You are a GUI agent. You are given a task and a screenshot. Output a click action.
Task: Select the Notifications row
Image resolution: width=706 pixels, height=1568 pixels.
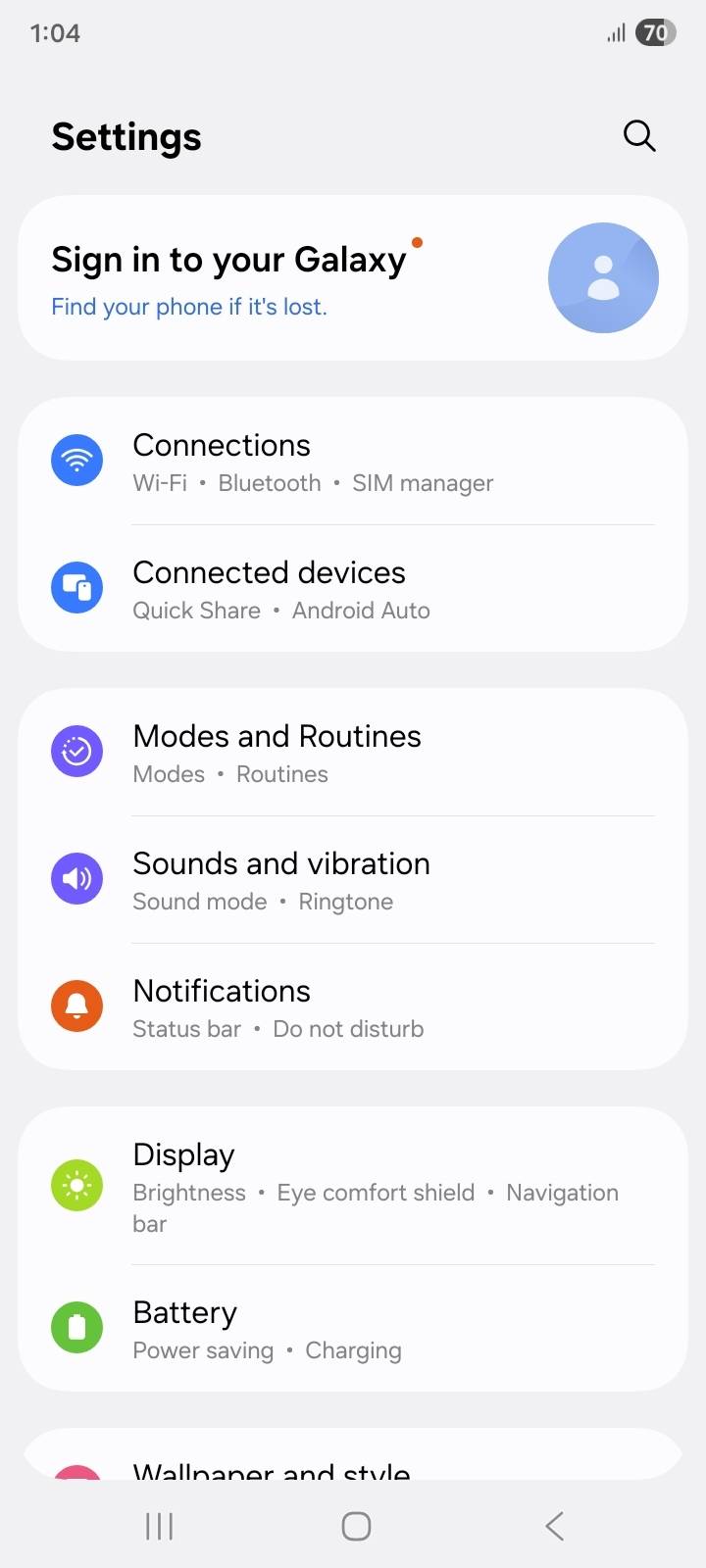[x=353, y=1007]
